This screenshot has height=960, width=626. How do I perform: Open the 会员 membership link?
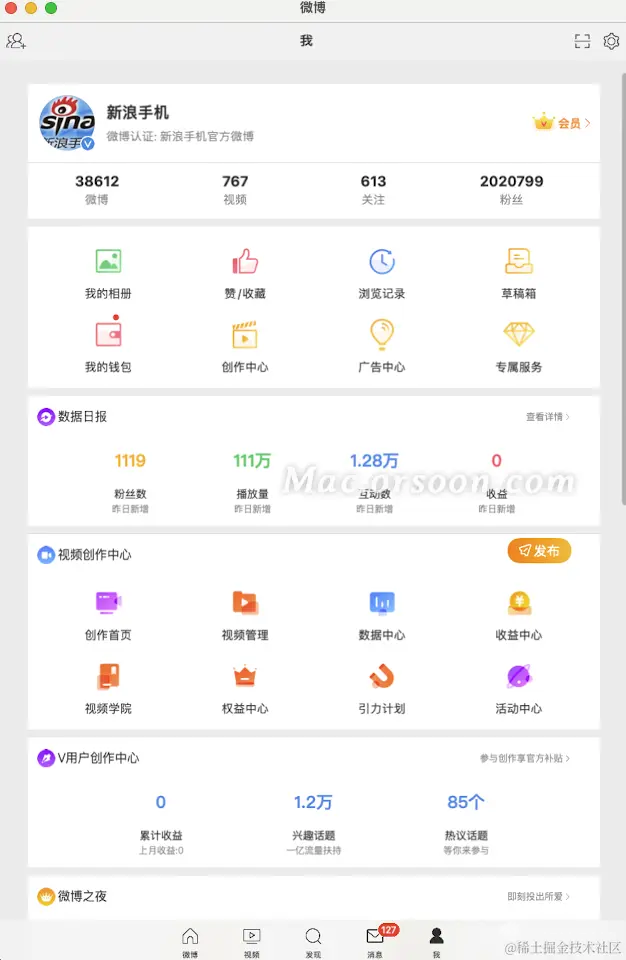click(562, 123)
